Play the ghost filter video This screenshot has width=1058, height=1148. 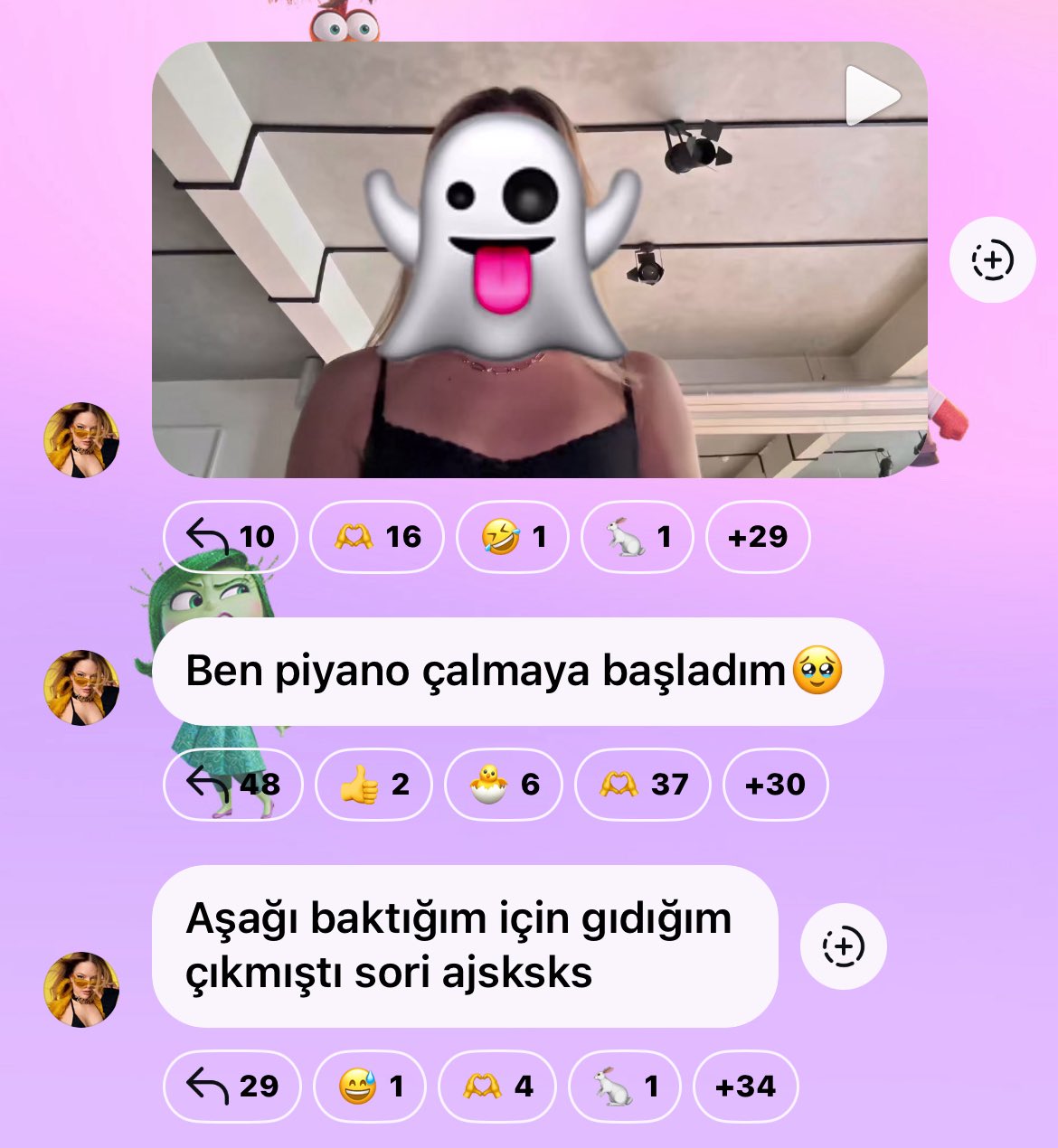point(871,95)
